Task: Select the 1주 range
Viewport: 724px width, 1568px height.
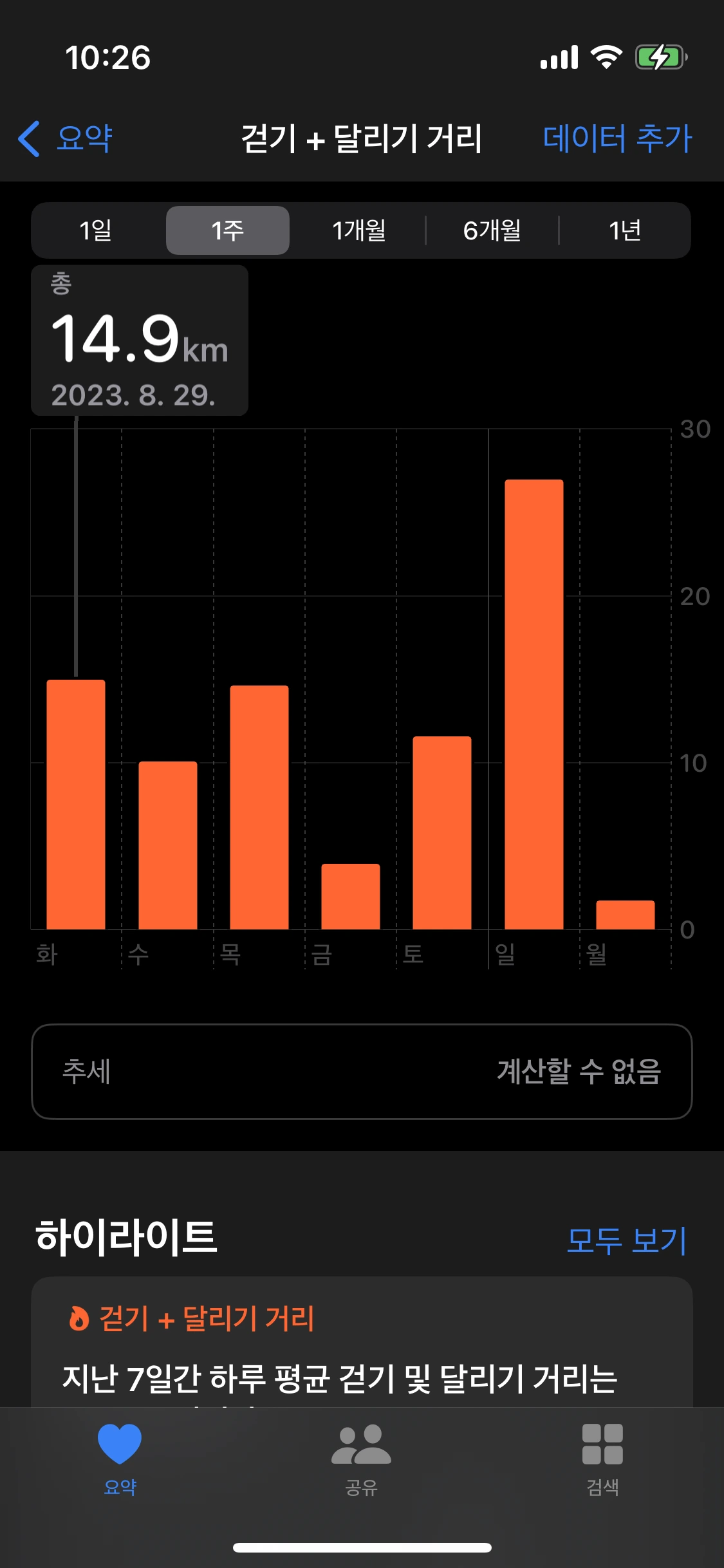Action: (x=228, y=230)
